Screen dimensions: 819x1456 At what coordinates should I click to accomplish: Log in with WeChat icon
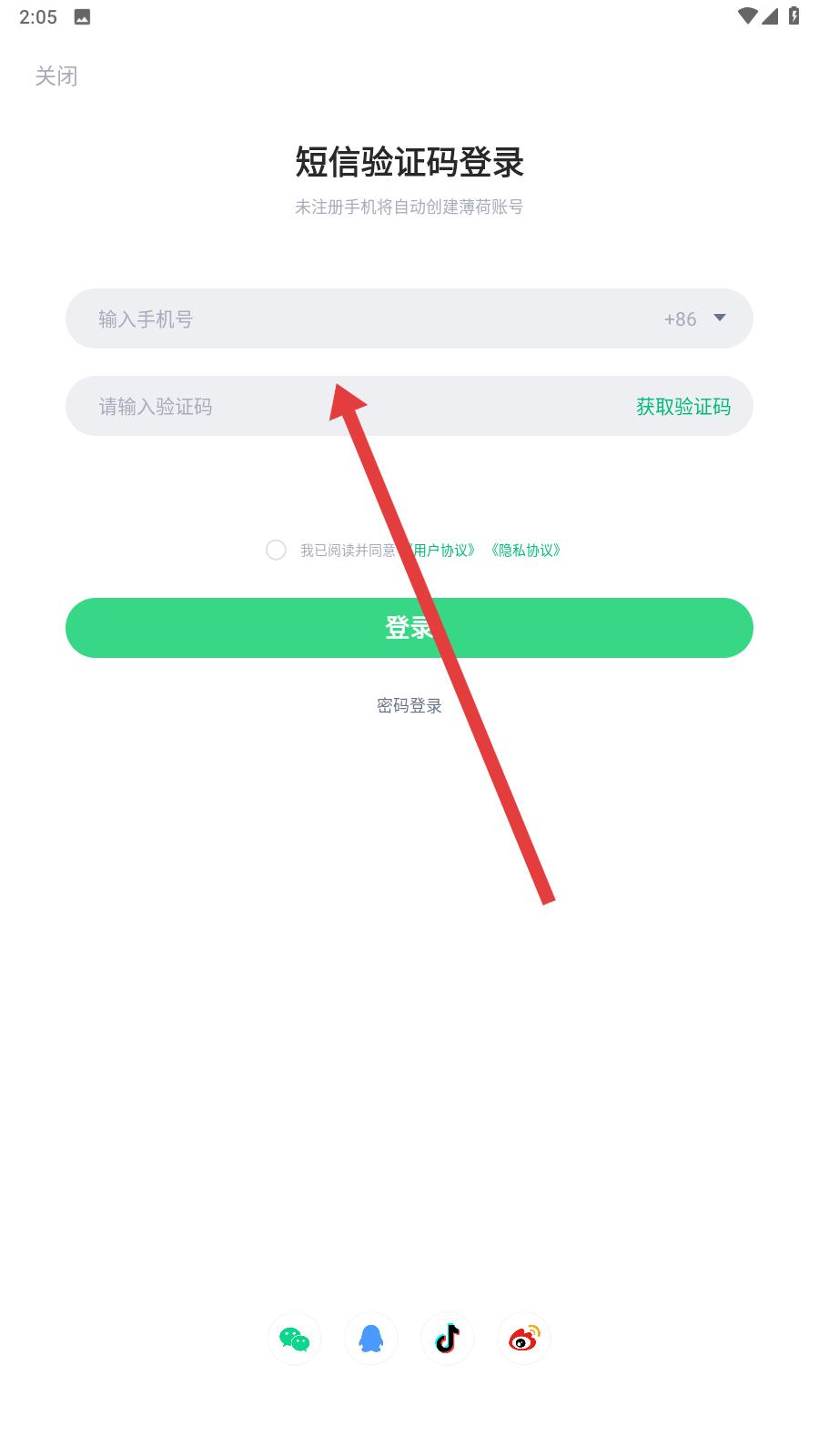tap(295, 1339)
